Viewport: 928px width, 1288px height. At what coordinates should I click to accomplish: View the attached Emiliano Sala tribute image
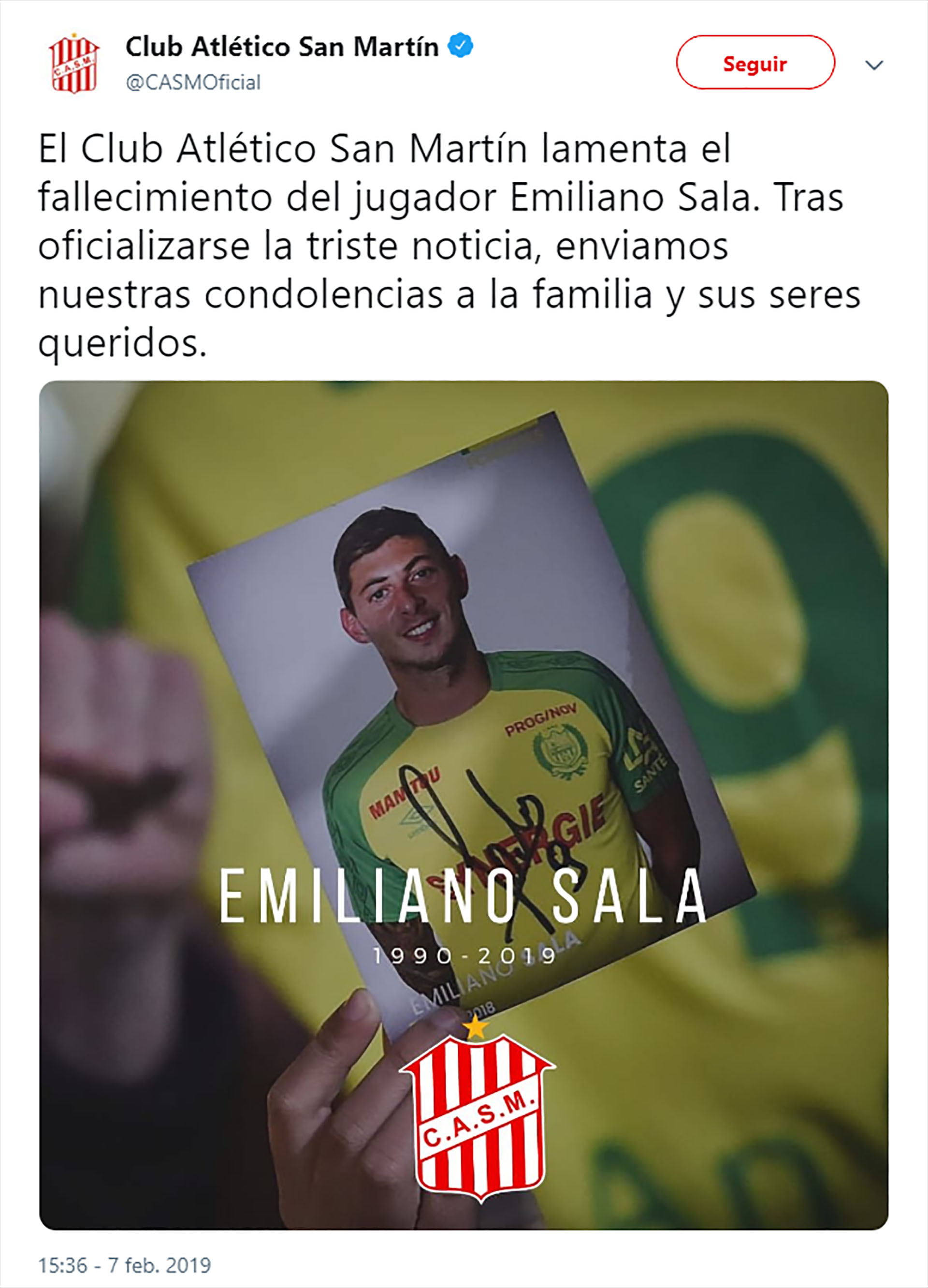pyautogui.click(x=463, y=804)
